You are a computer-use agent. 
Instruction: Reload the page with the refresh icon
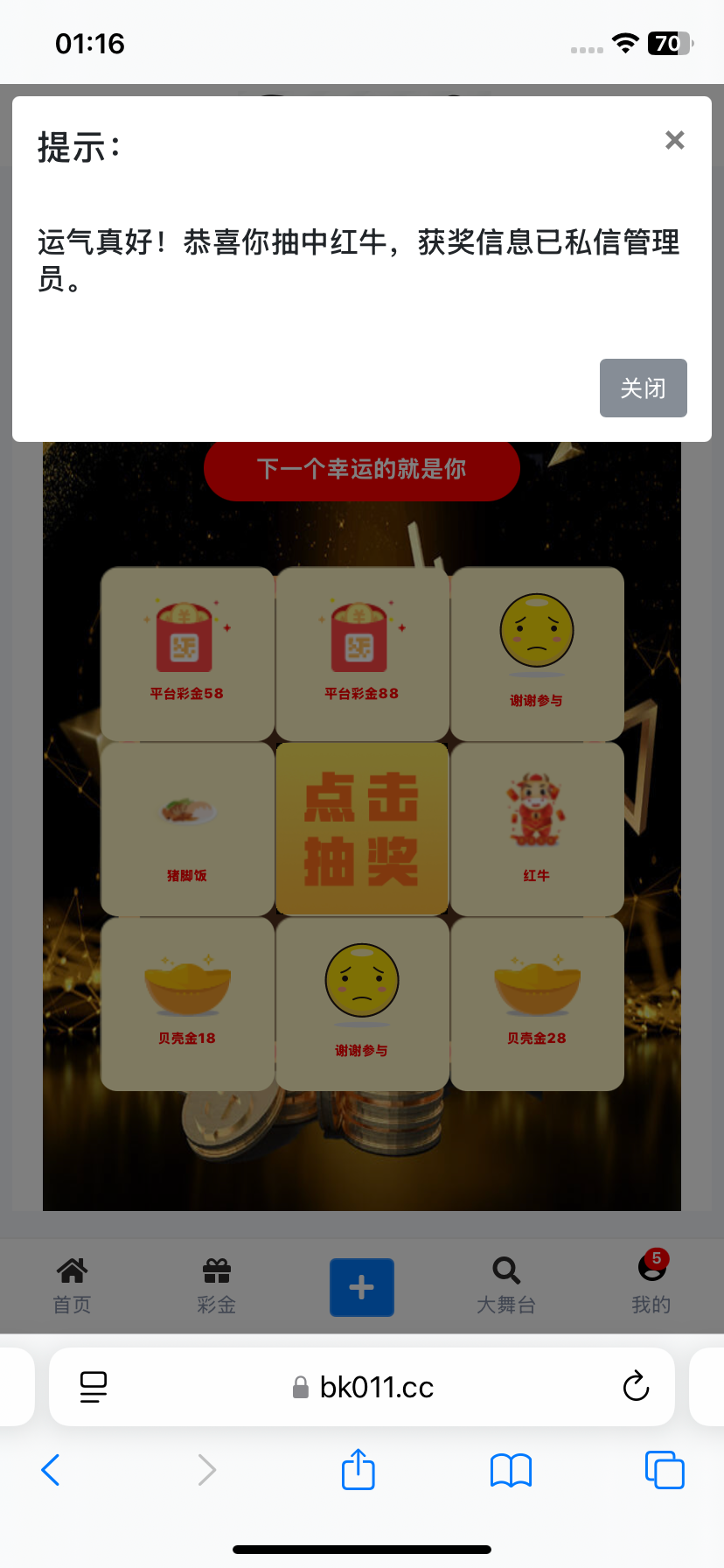tap(636, 1386)
